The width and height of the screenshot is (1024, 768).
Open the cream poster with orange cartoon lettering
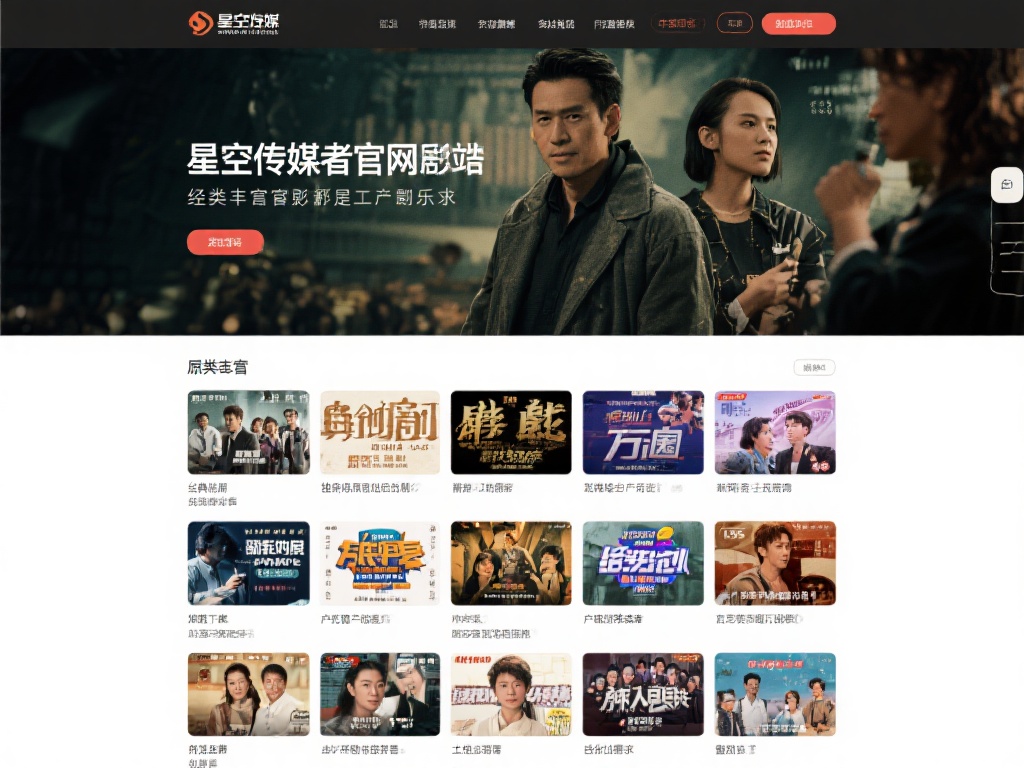(x=380, y=563)
